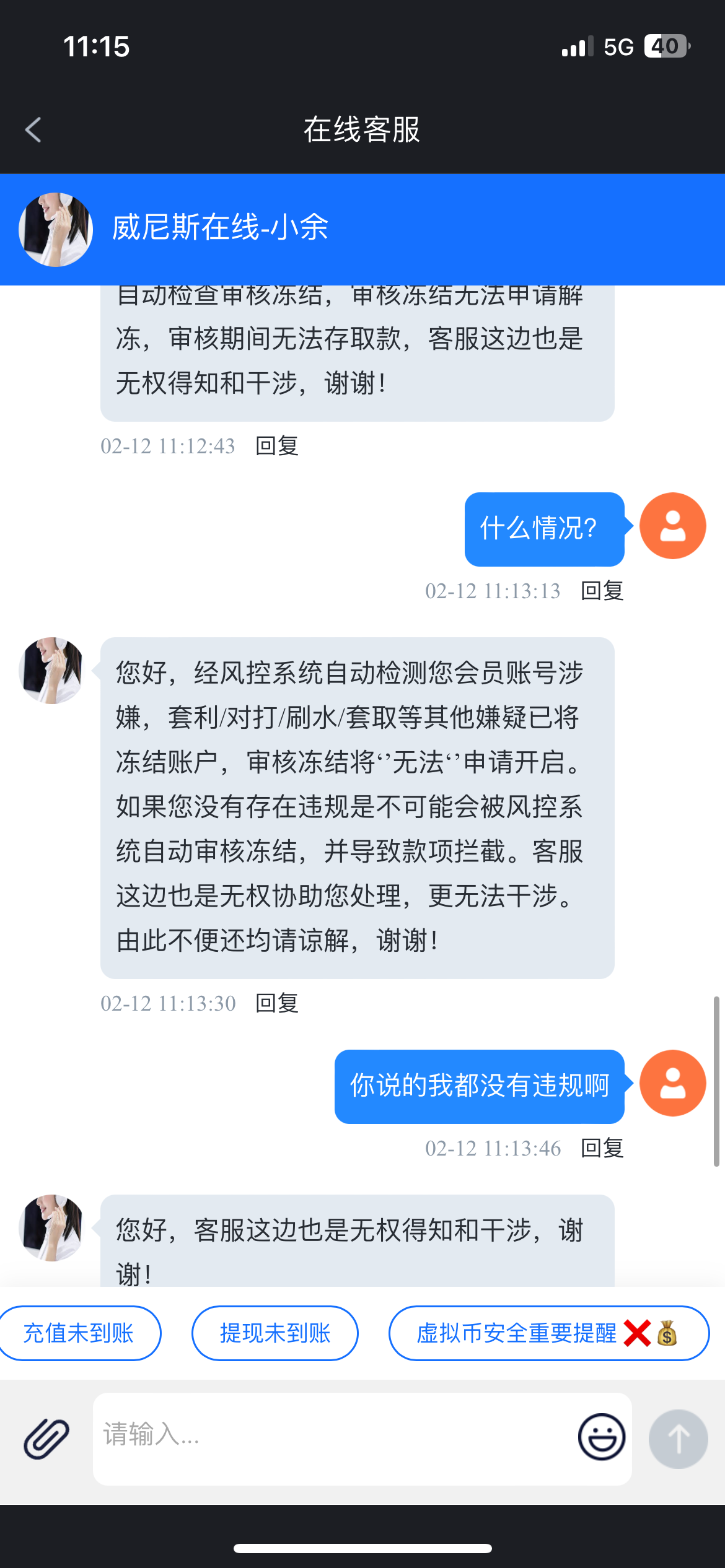The image size is (725, 1568).
Task: Attach a file with the paperclip icon
Action: (46, 1438)
